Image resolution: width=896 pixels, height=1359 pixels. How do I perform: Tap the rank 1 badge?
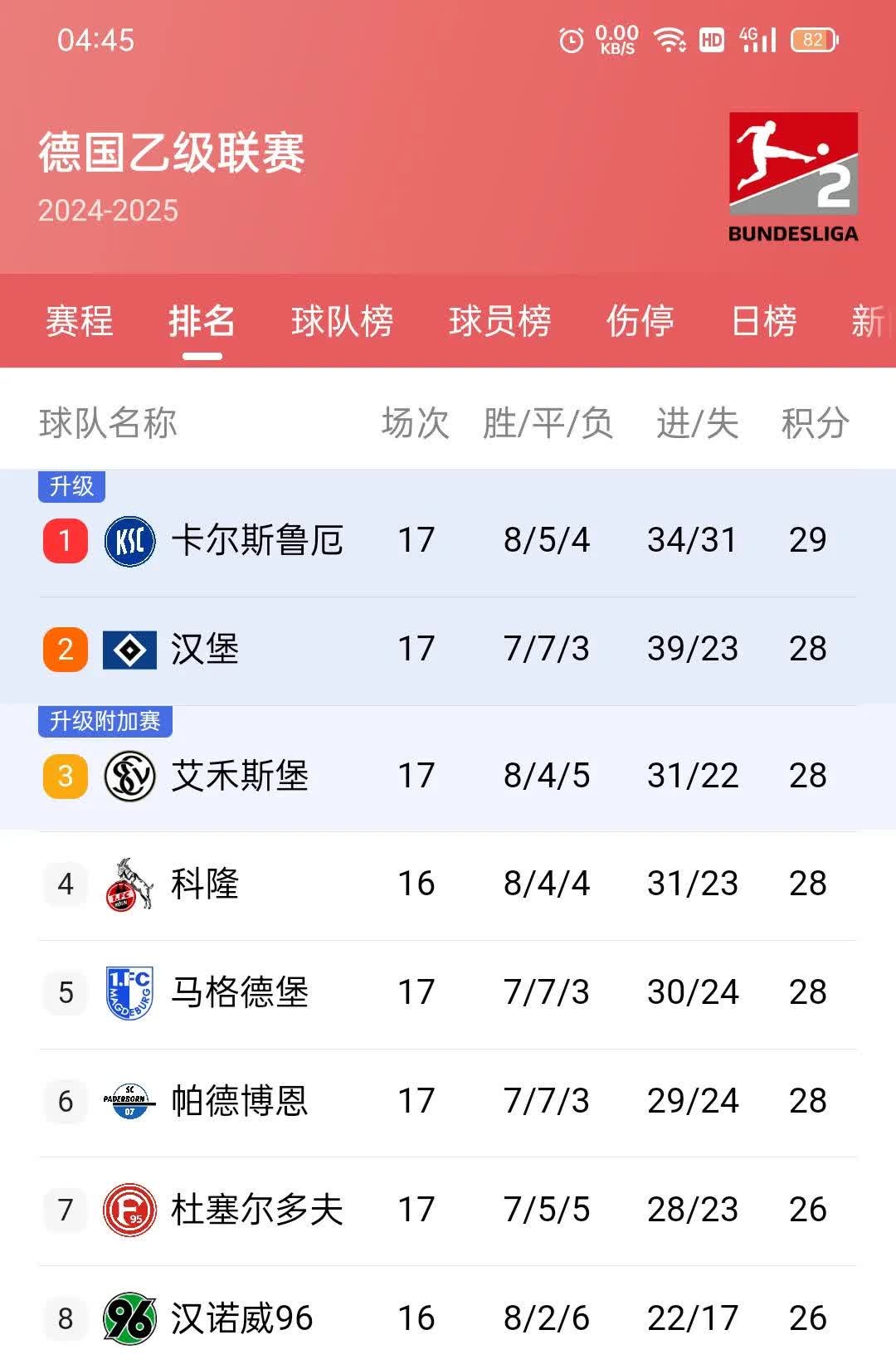pos(64,539)
